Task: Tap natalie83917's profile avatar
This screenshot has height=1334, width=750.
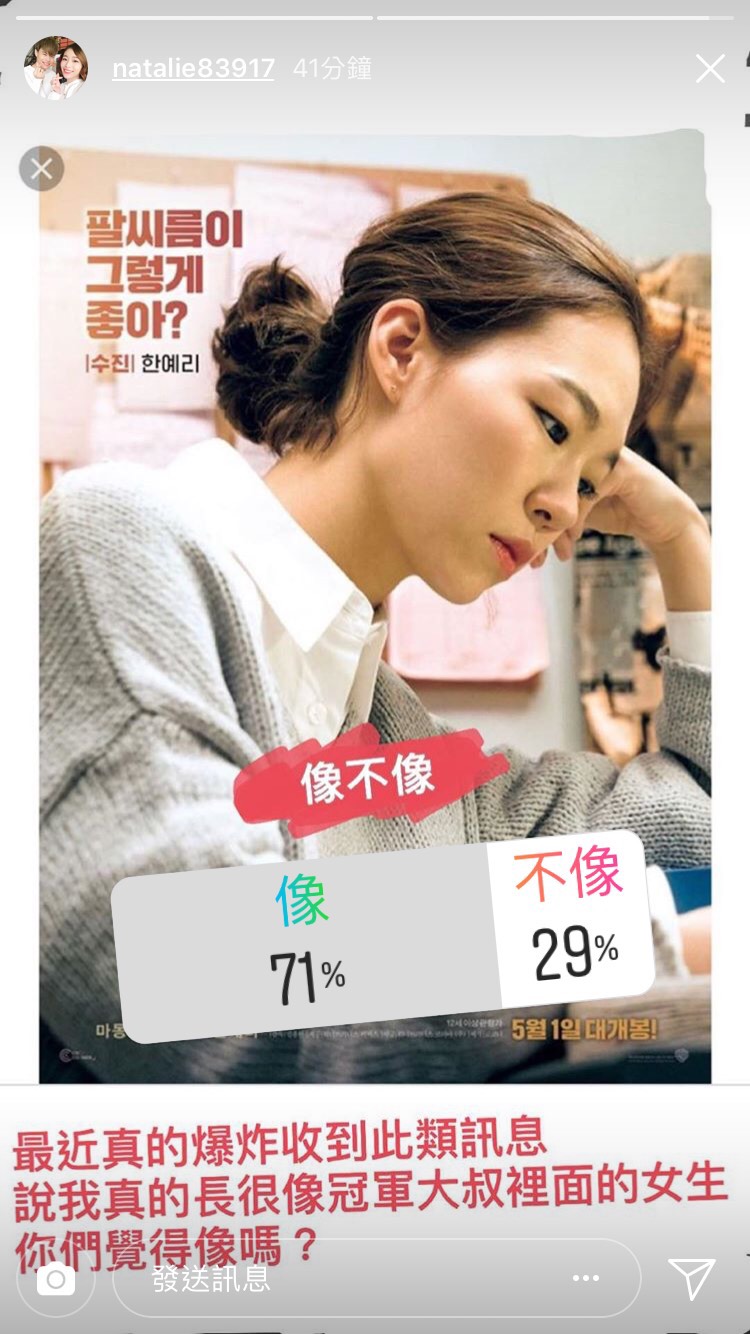Action: click(56, 68)
